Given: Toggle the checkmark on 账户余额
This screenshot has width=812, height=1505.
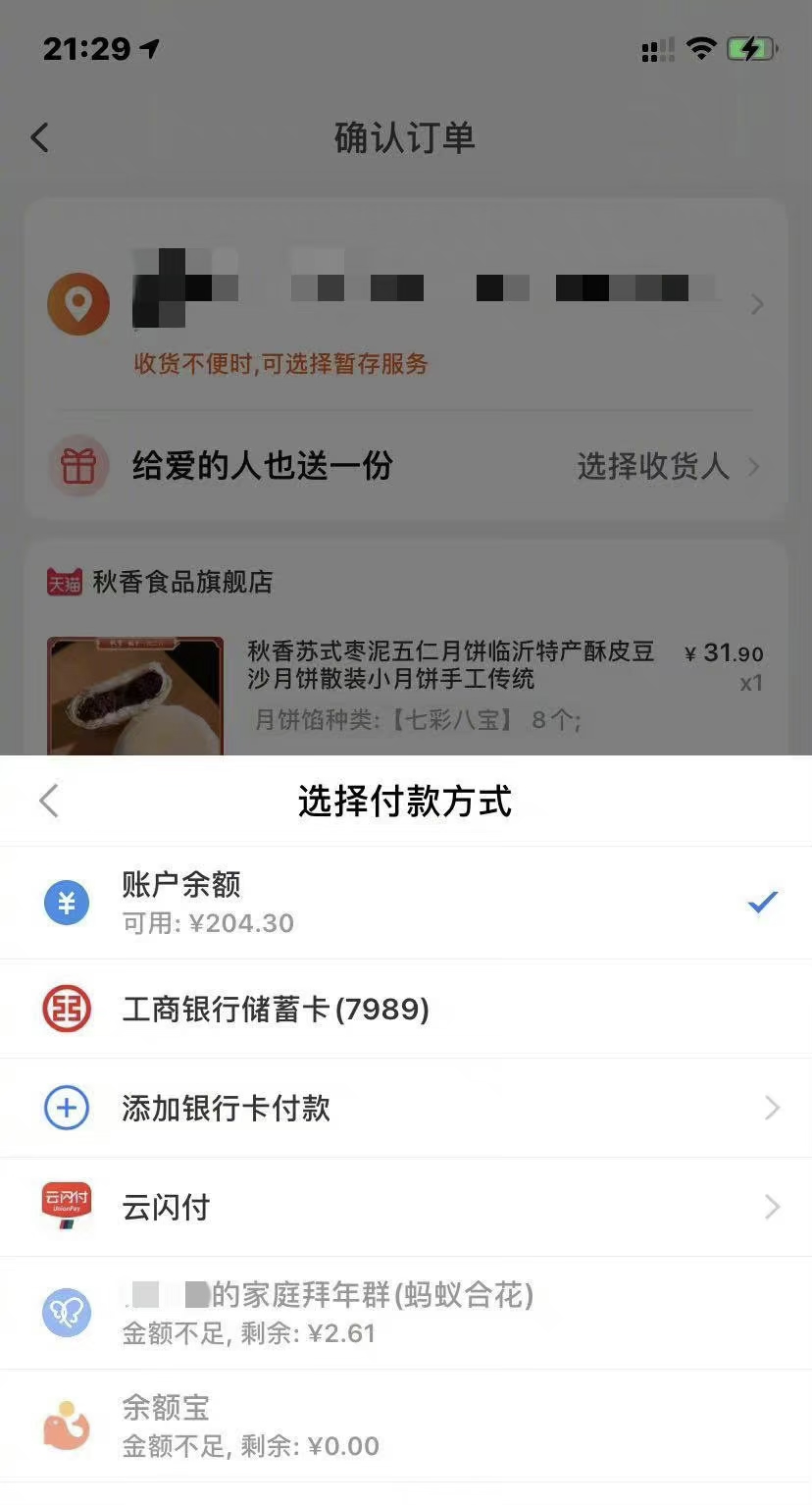Looking at the screenshot, I should pos(762,902).
